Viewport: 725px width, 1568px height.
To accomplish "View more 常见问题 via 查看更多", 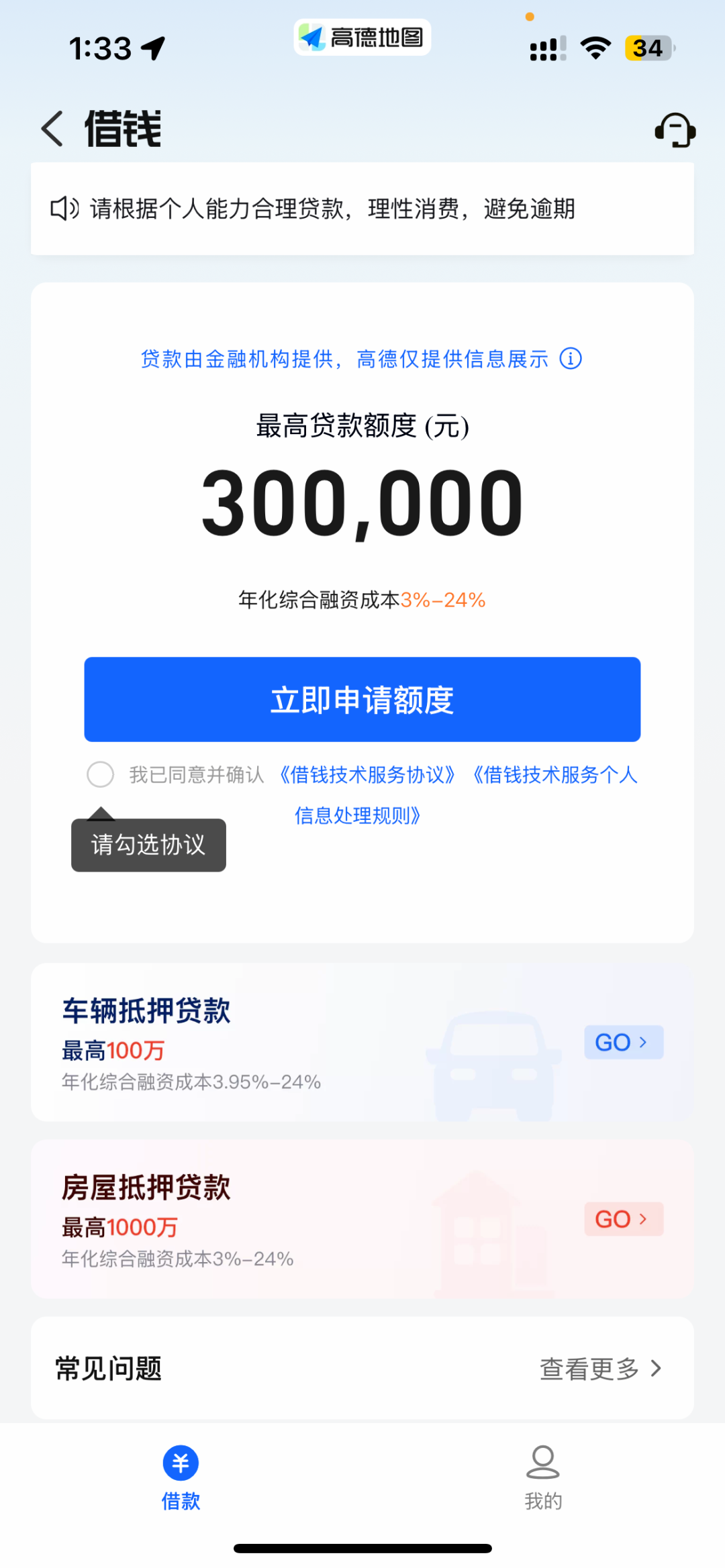I will 601,1369.
